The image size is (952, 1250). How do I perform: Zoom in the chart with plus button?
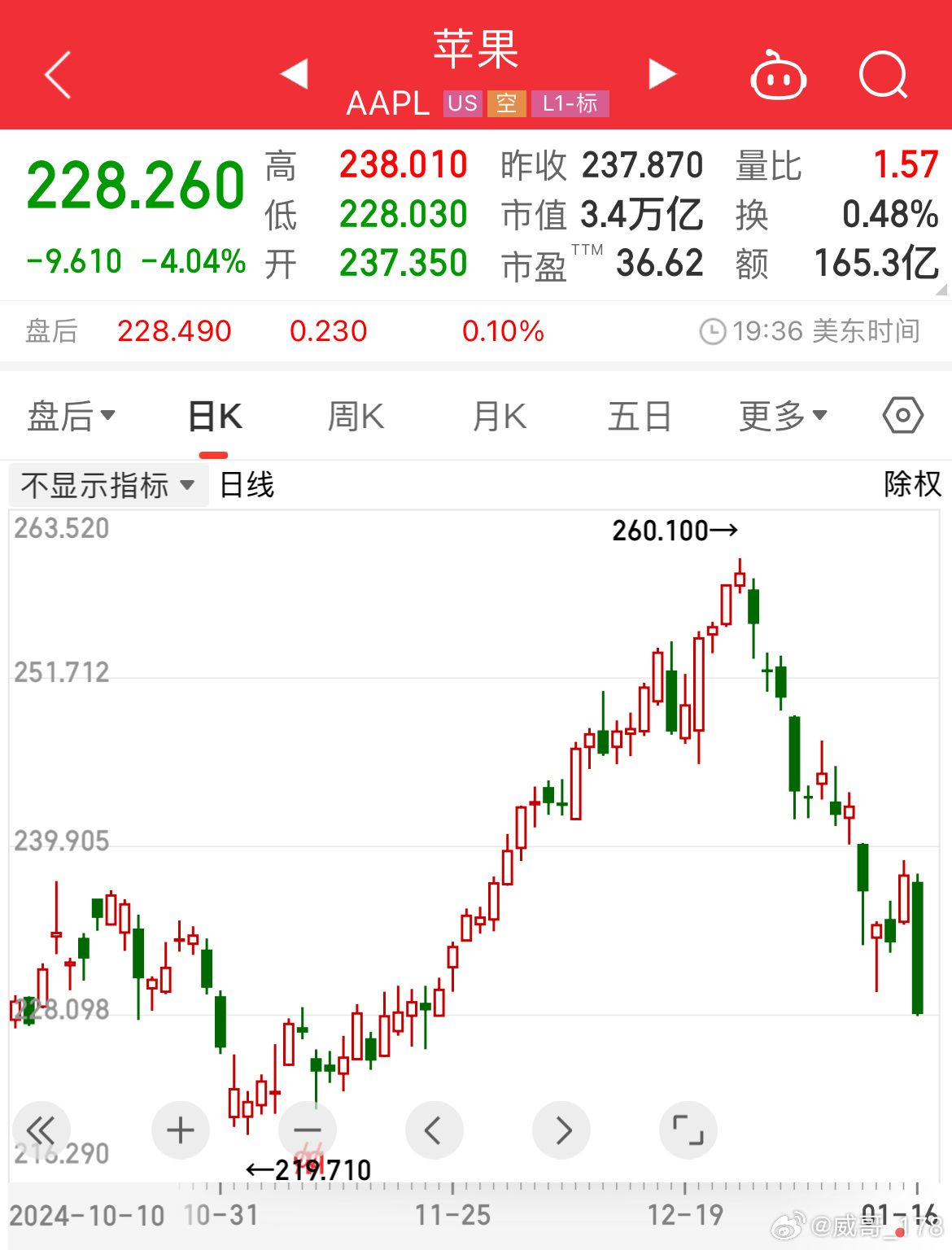click(181, 1130)
